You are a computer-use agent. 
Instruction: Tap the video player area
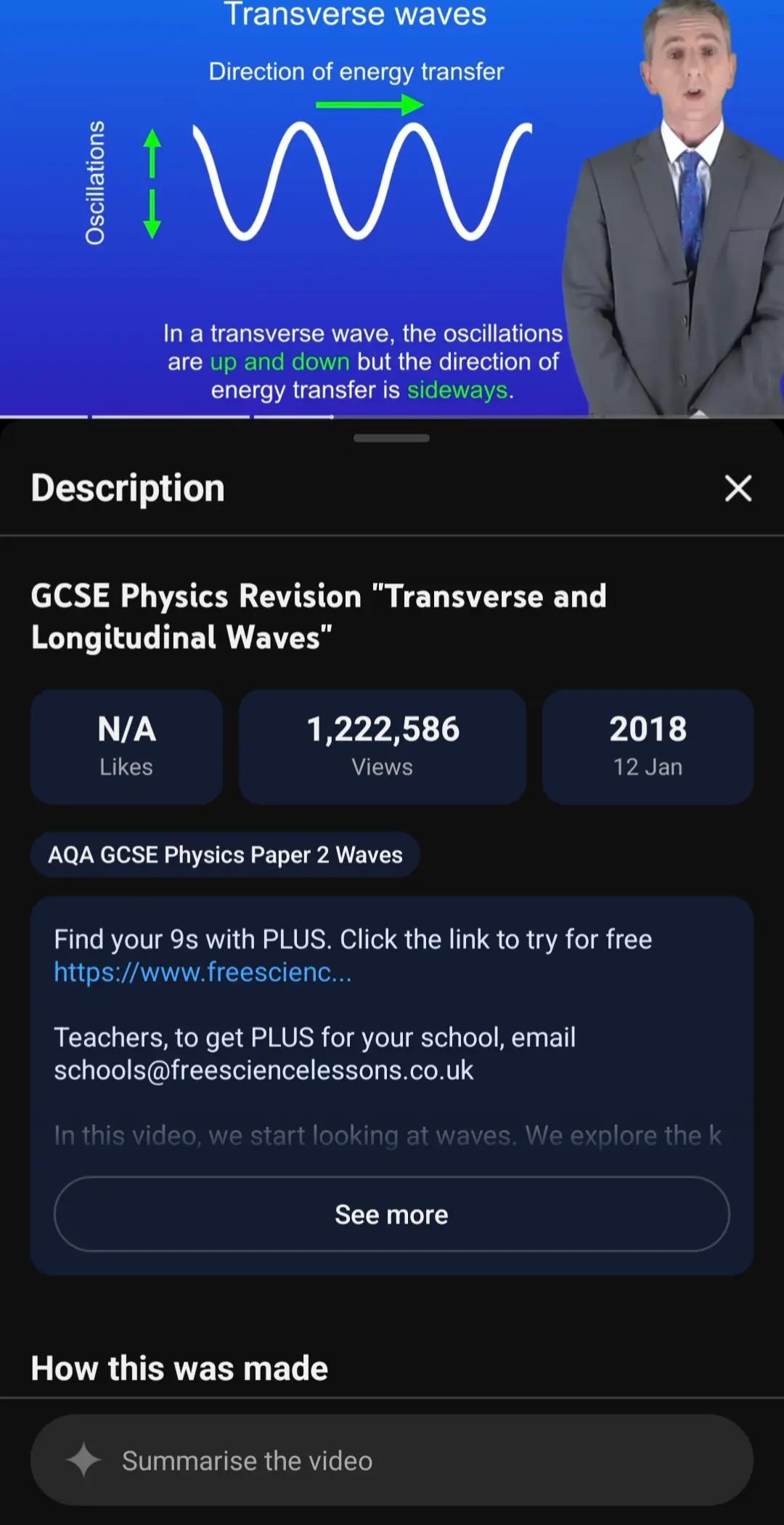[392, 208]
